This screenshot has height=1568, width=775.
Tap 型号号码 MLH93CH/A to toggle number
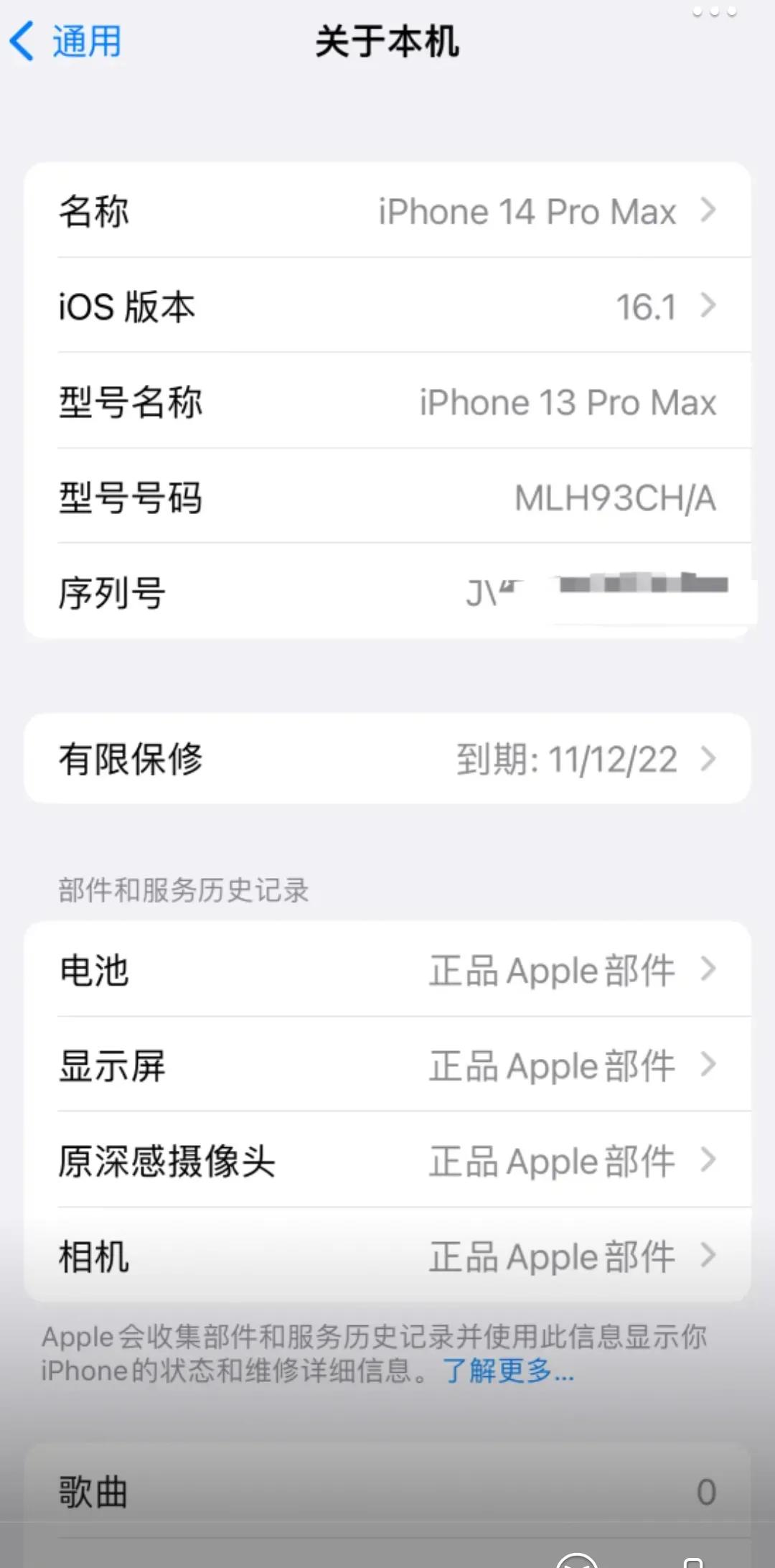coord(387,497)
